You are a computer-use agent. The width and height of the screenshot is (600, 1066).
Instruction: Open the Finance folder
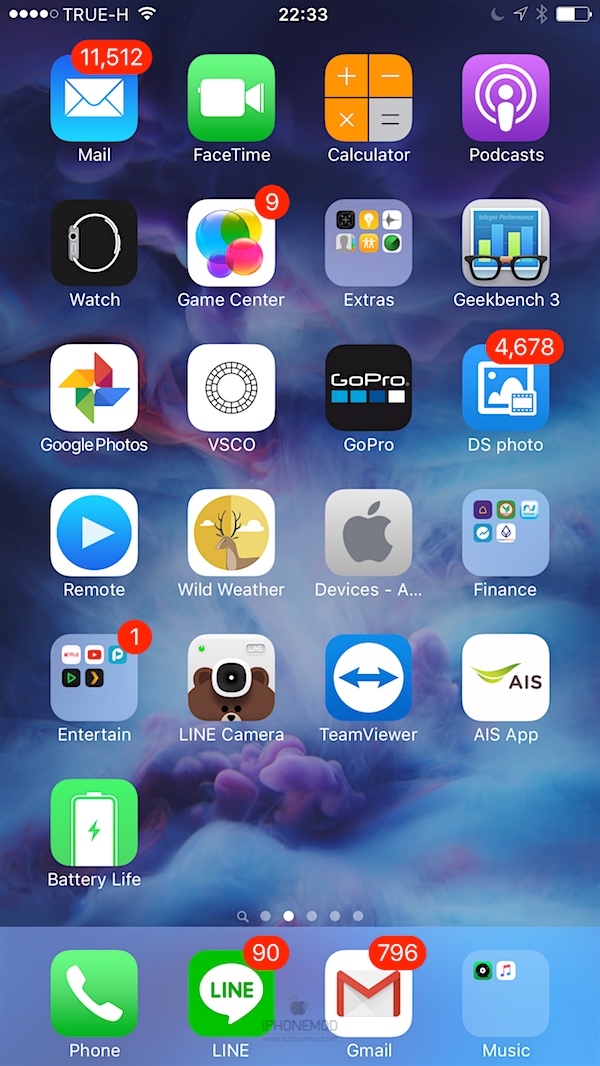[505, 533]
